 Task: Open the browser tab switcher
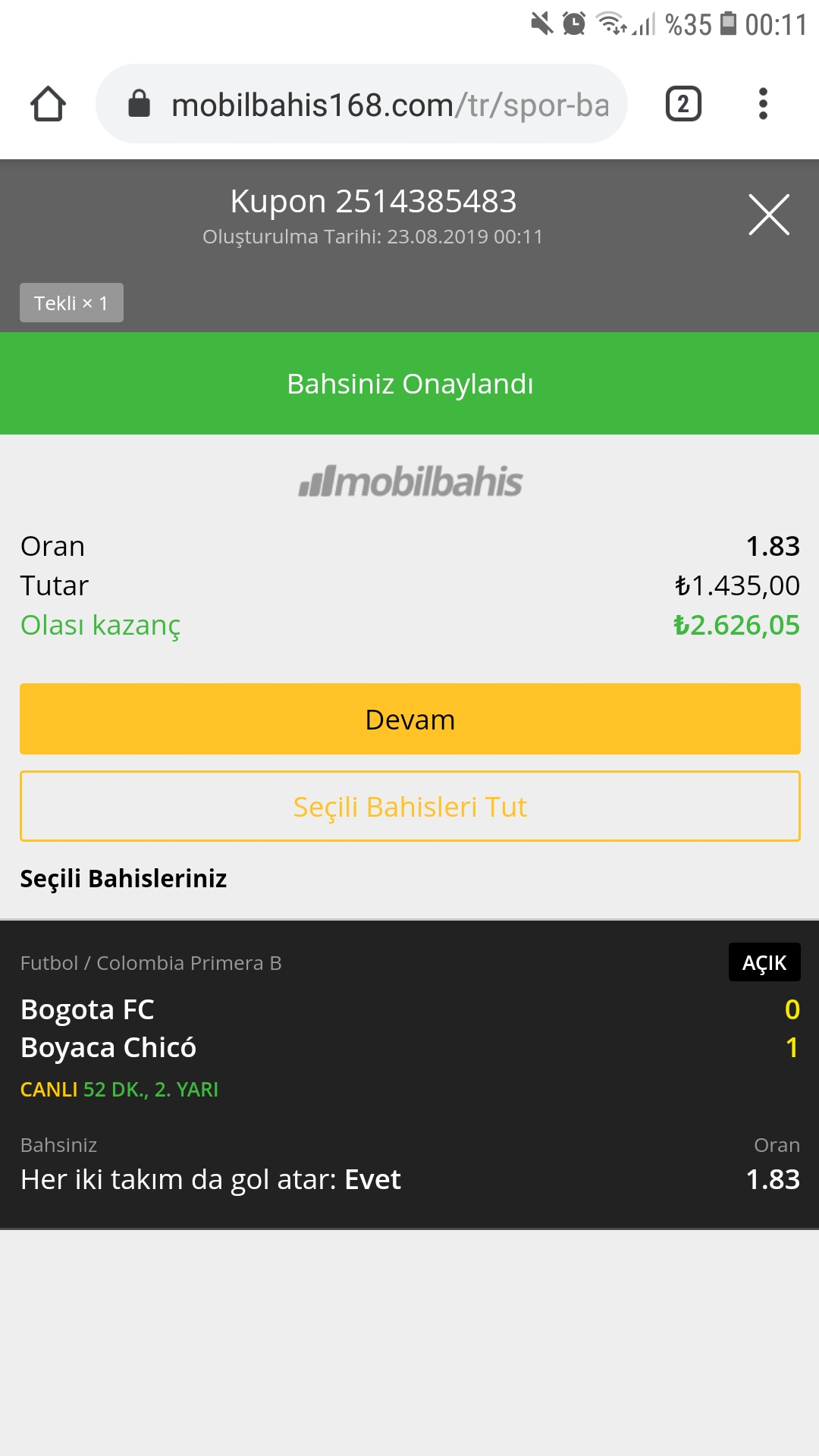click(x=683, y=104)
